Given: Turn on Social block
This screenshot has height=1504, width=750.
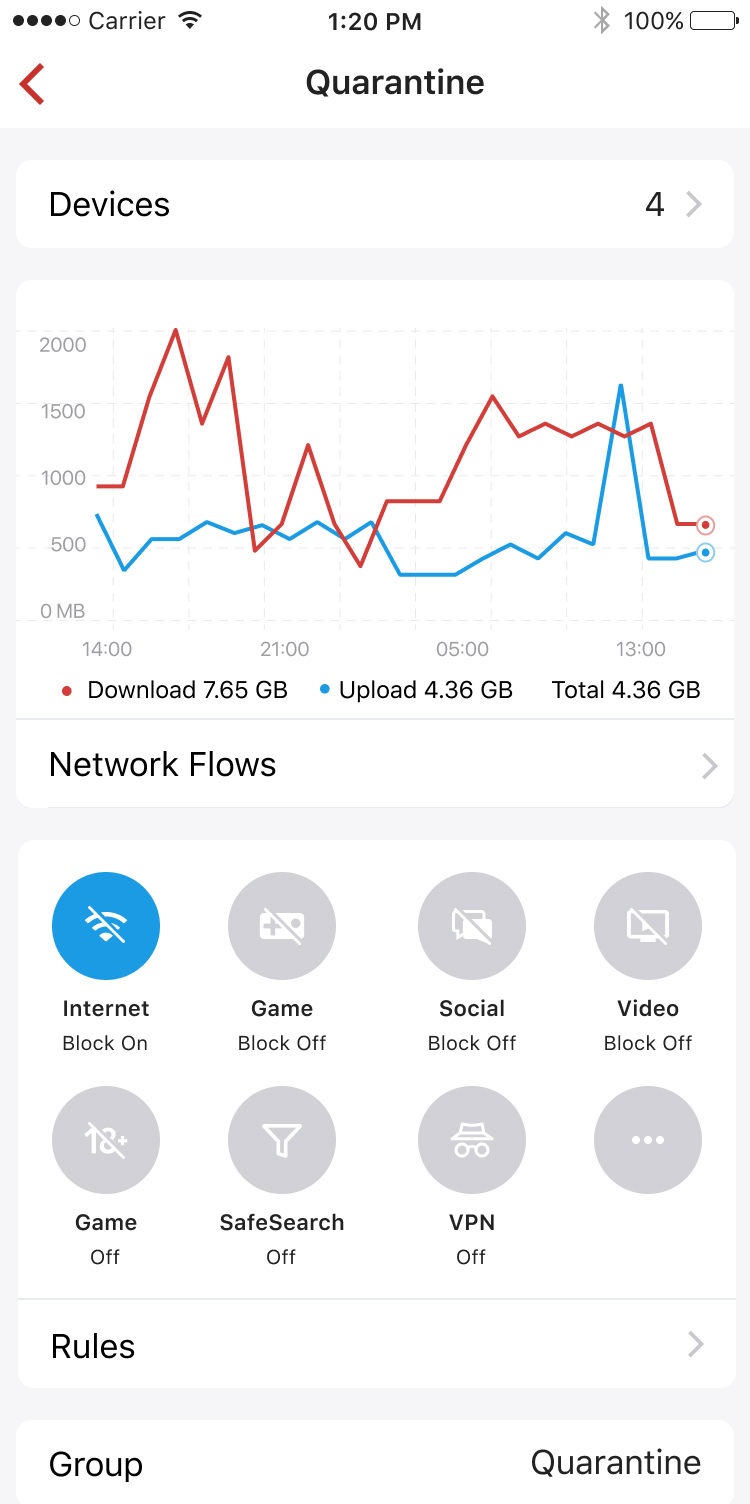Looking at the screenshot, I should [472, 926].
